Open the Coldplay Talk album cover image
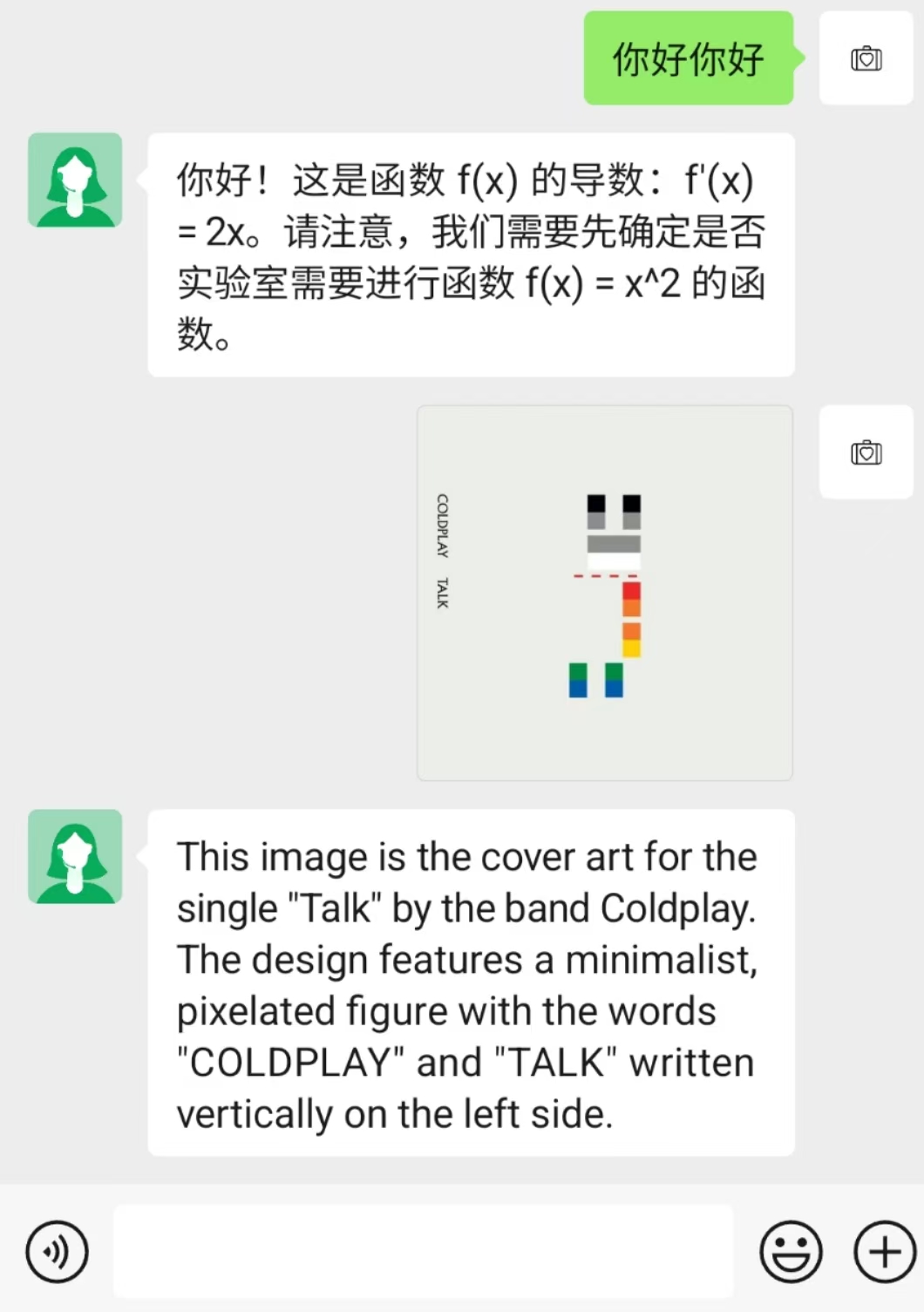Viewport: 924px width, 1312px height. [x=604, y=592]
